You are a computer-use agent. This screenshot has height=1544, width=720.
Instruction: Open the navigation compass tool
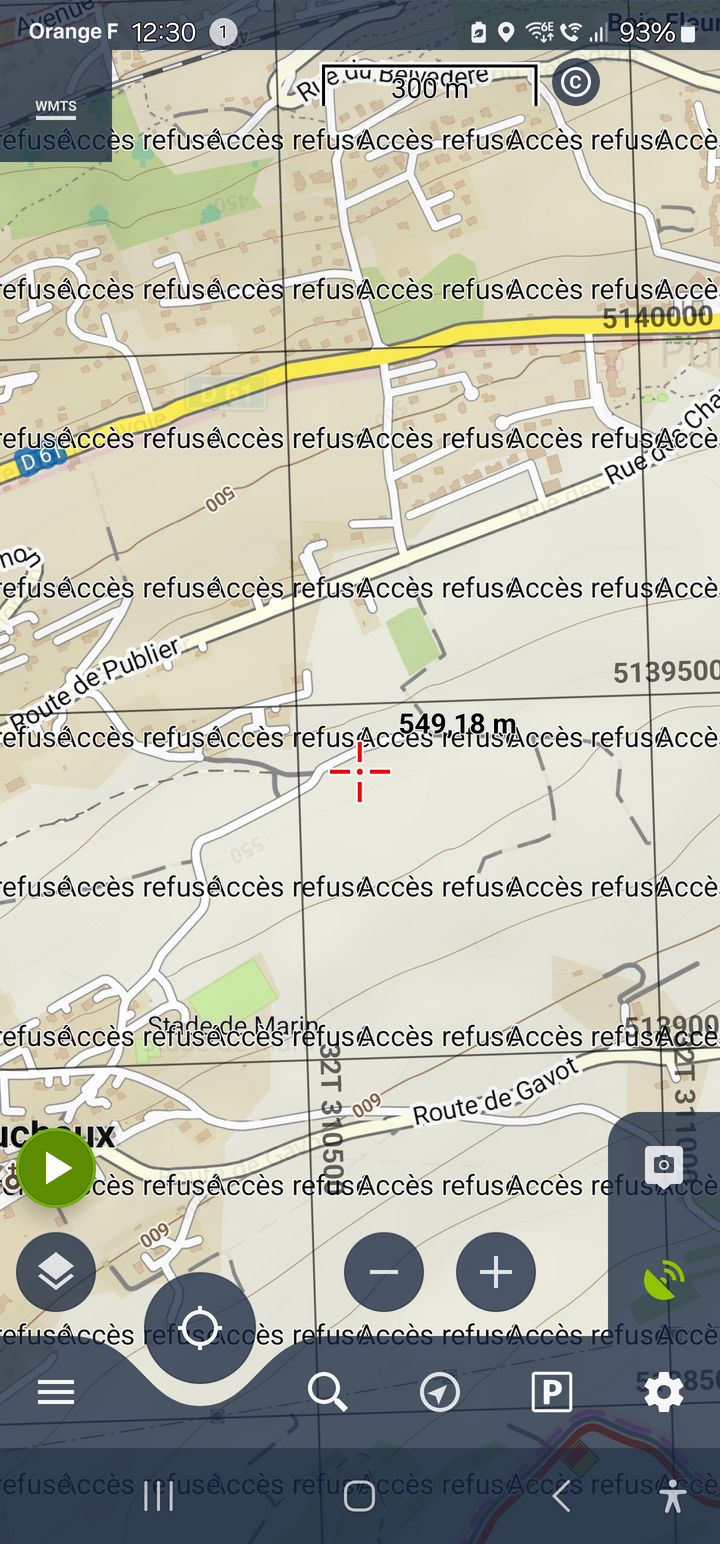click(440, 1392)
